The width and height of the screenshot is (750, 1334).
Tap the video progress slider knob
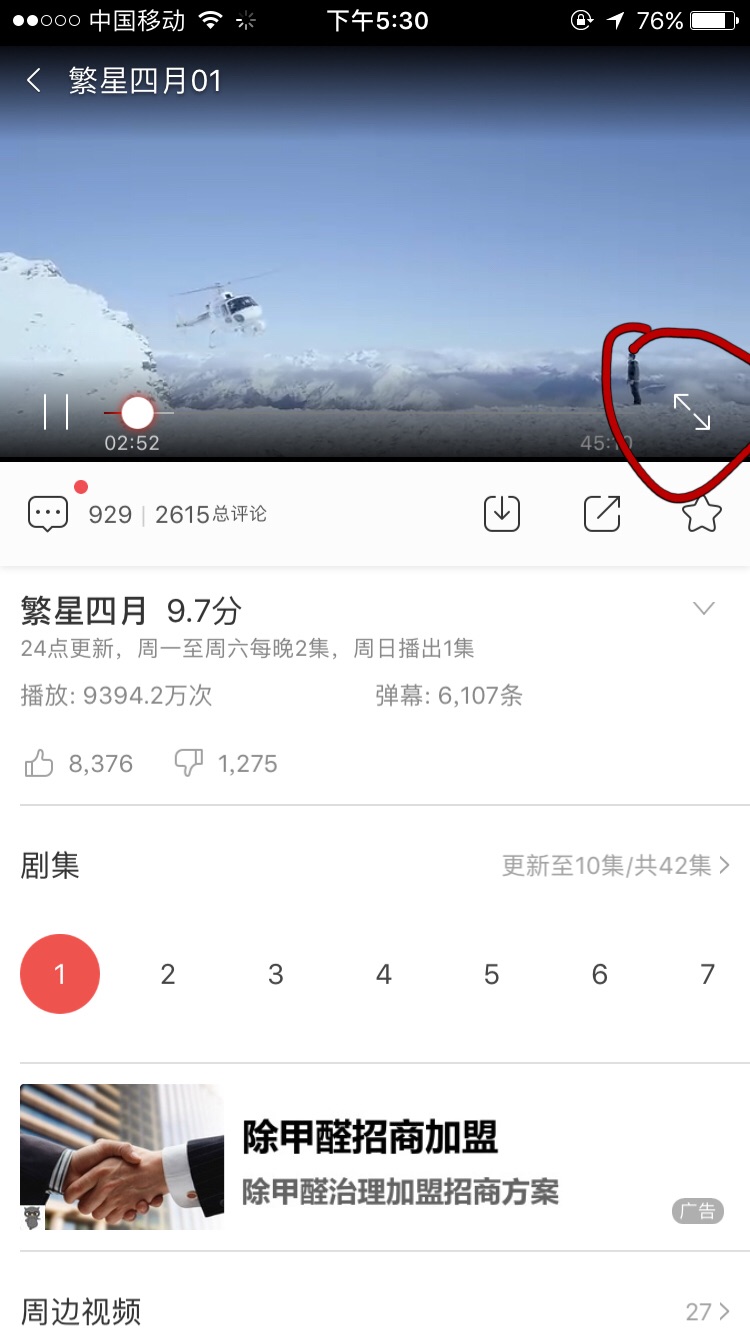137,412
